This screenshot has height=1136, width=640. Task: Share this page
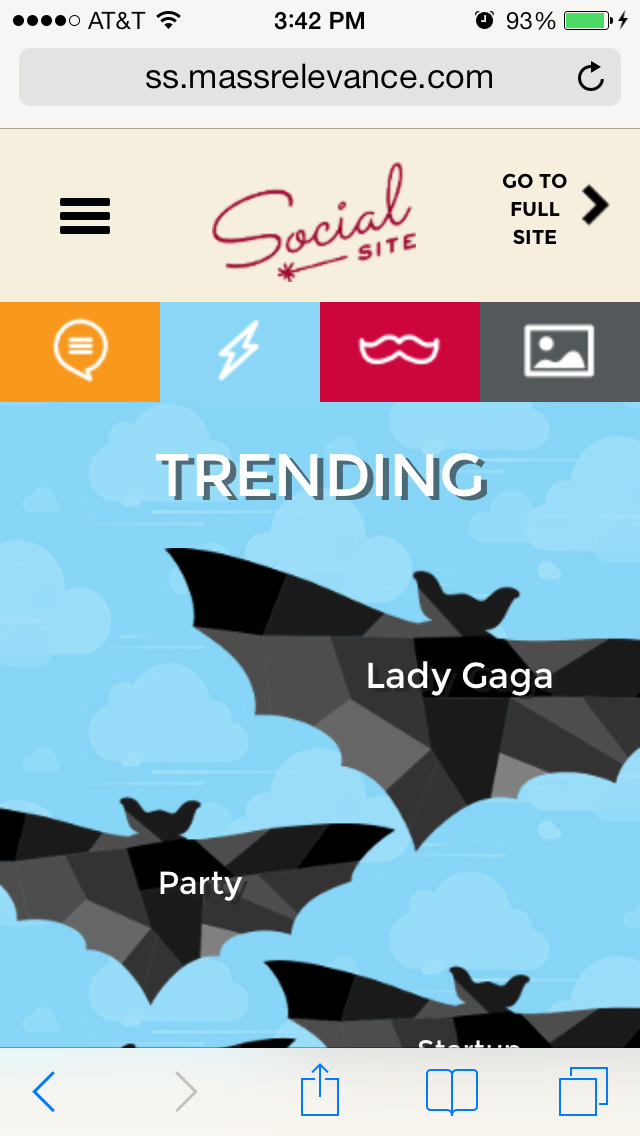point(320,1089)
